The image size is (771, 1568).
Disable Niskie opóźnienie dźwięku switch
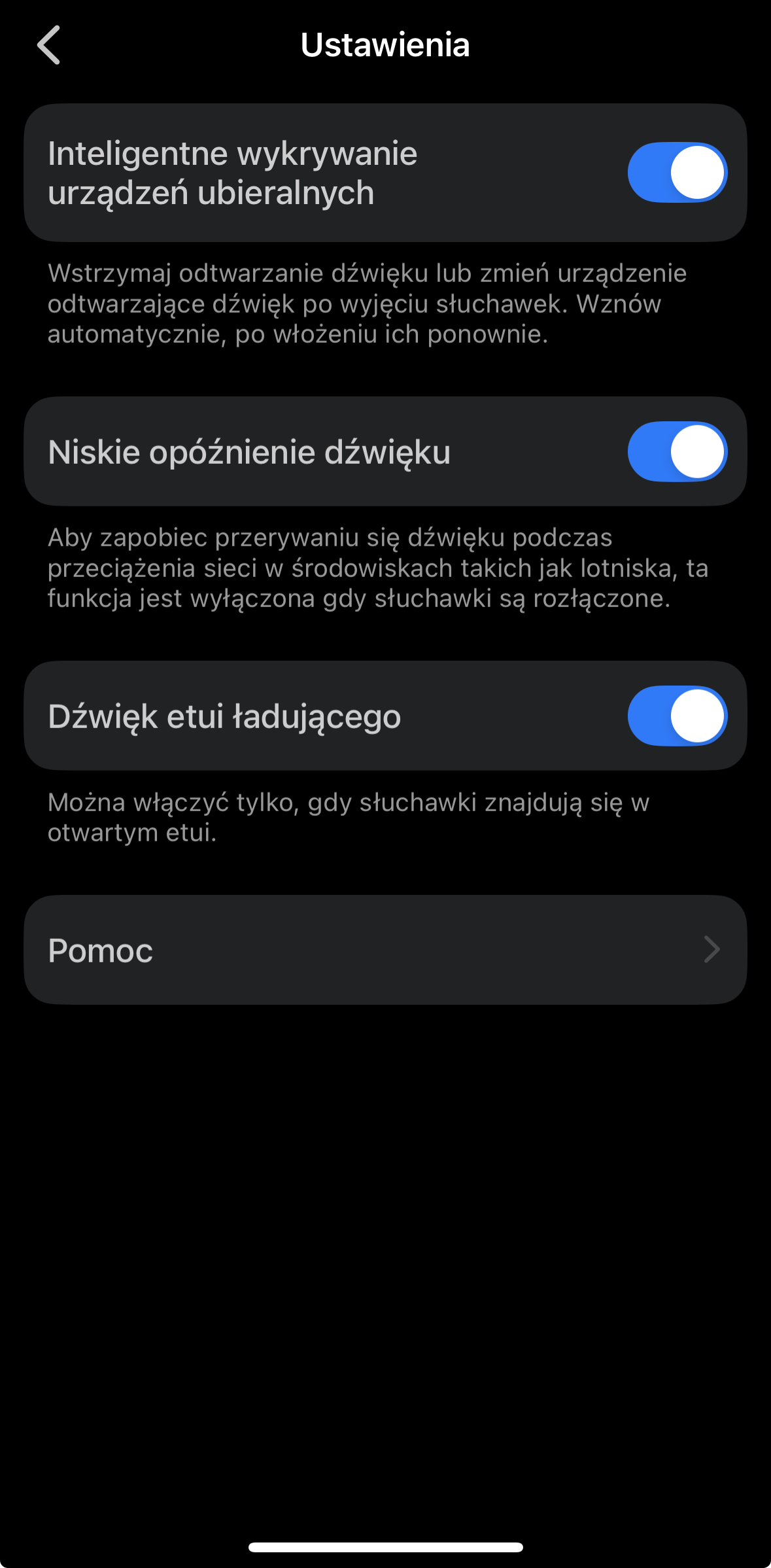(x=677, y=452)
